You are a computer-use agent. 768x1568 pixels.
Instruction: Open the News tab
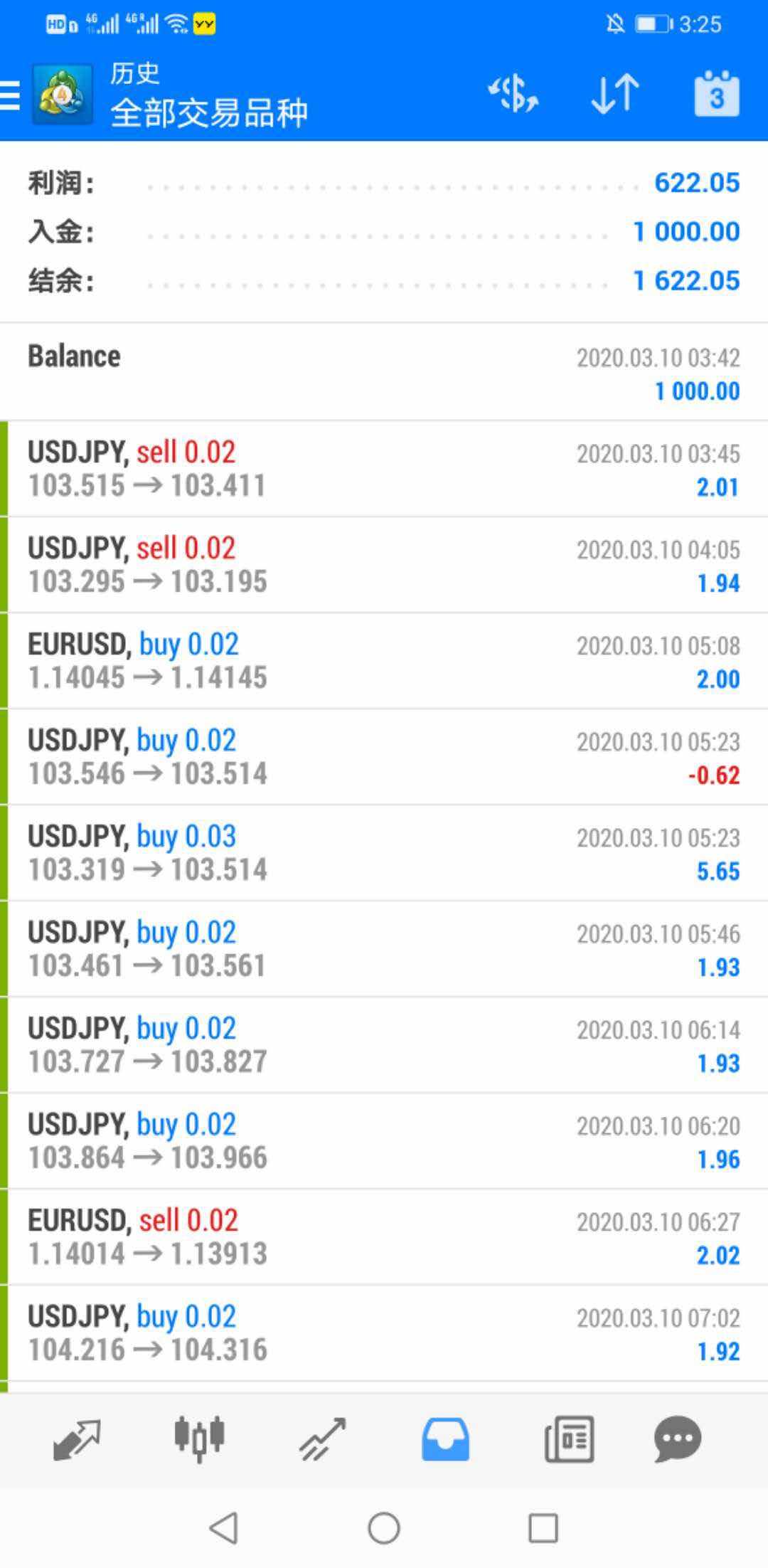click(x=569, y=1439)
